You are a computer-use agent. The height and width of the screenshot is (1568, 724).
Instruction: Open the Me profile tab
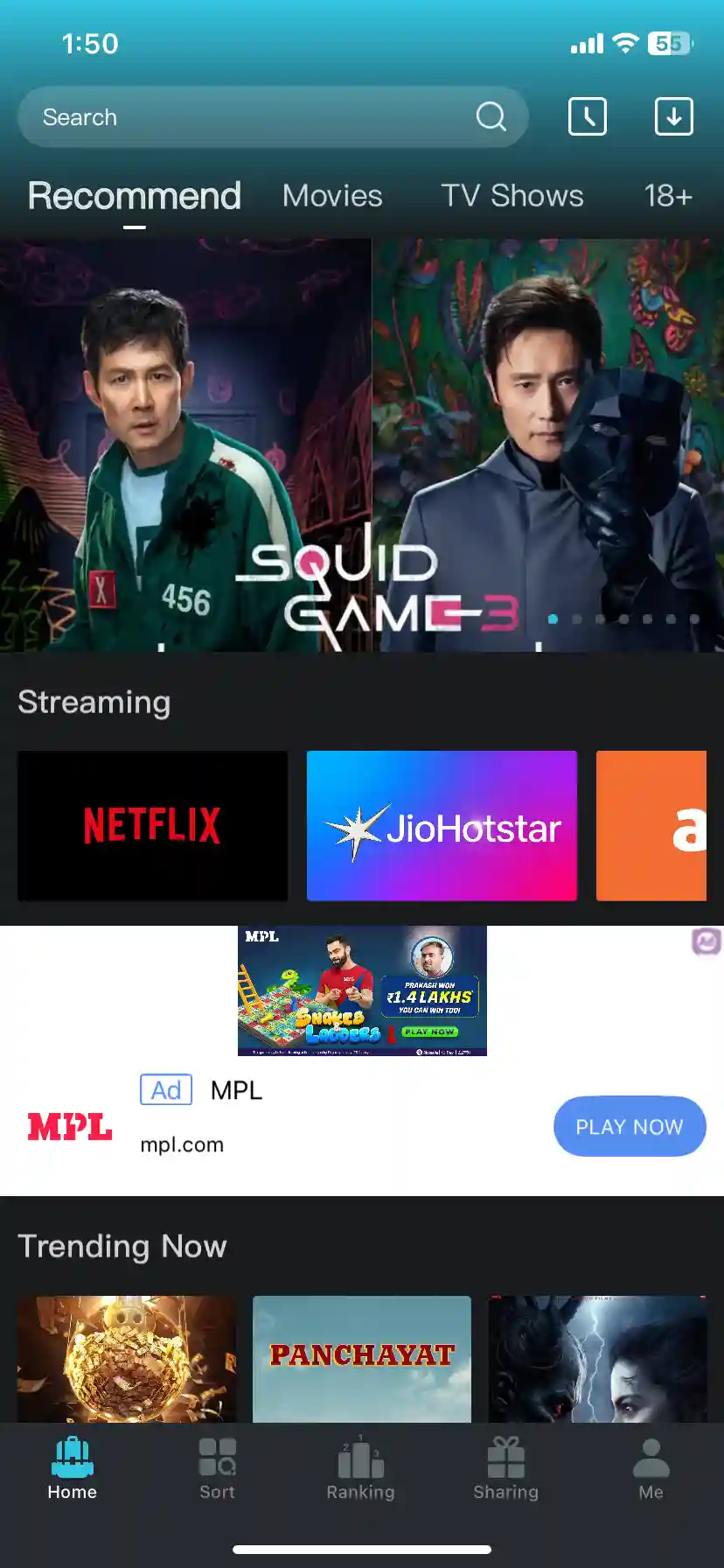coord(651,1469)
